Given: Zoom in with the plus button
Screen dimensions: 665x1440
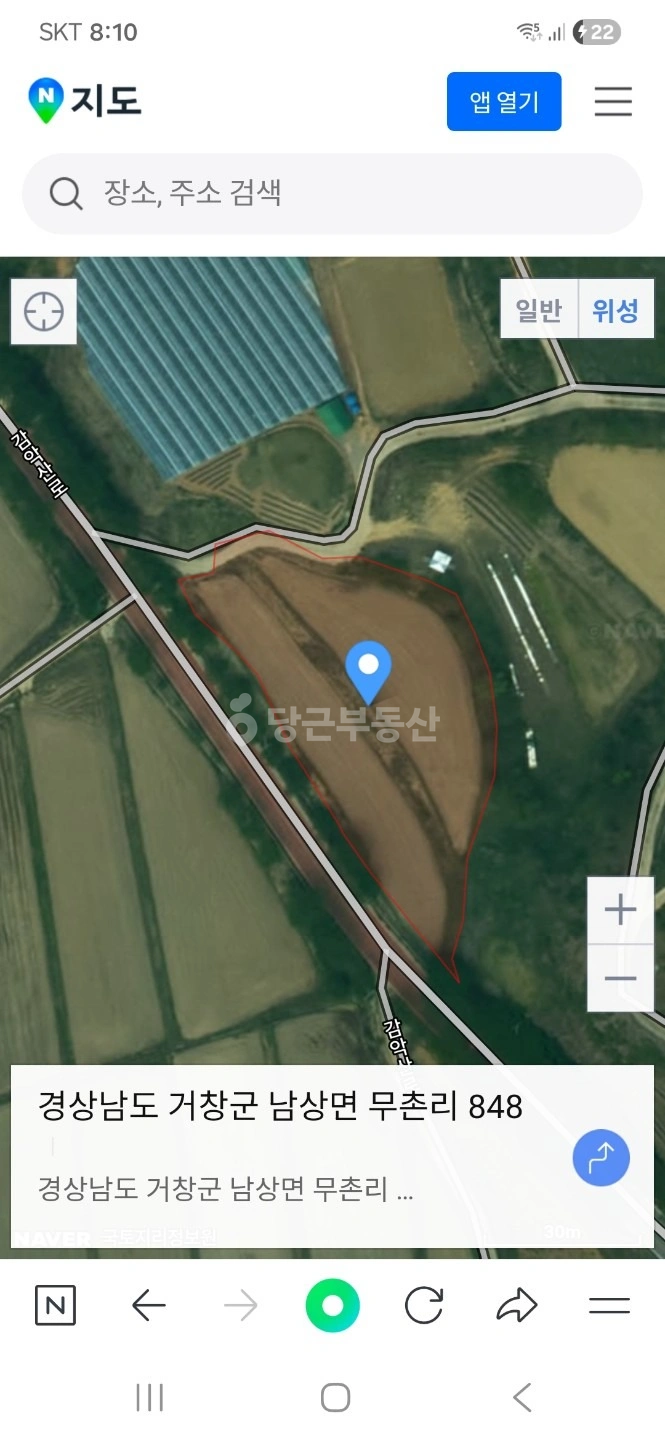Looking at the screenshot, I should coord(621,910).
